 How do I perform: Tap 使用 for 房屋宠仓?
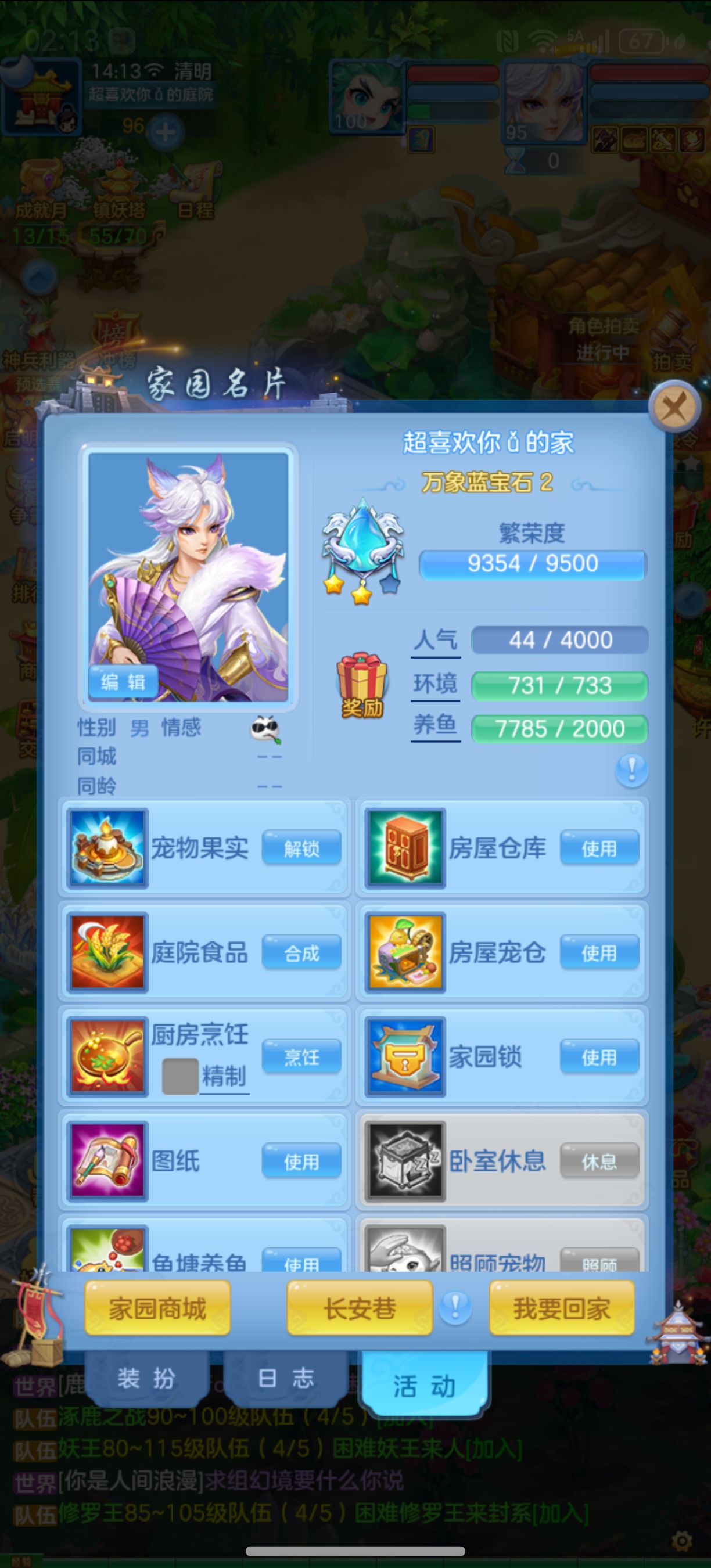pos(599,952)
